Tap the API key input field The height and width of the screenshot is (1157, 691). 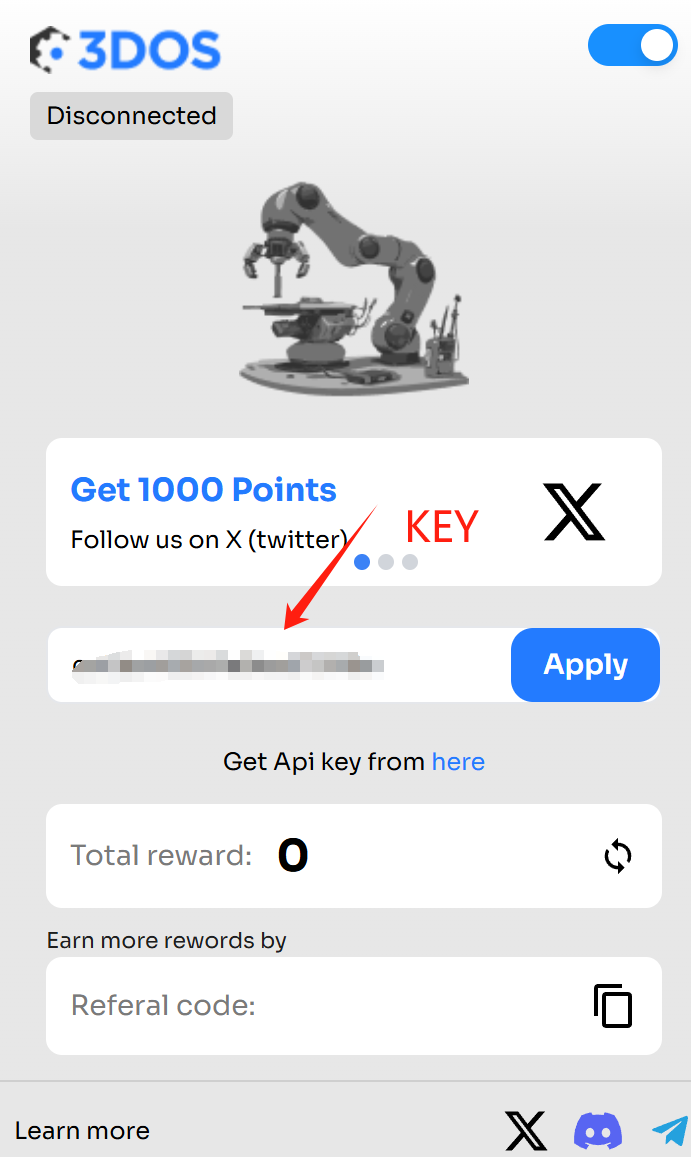[x=280, y=665]
